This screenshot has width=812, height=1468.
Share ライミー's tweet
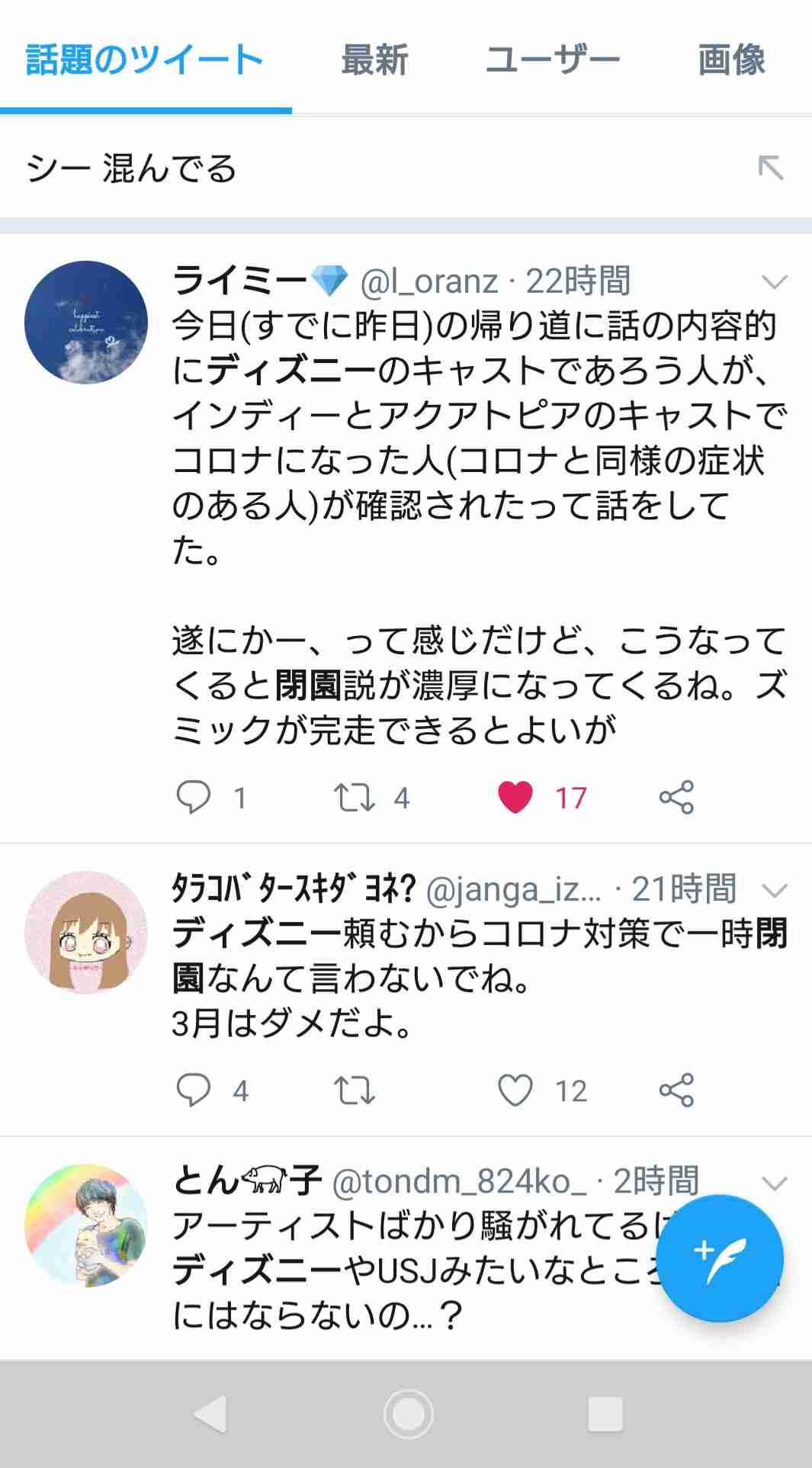tap(676, 797)
